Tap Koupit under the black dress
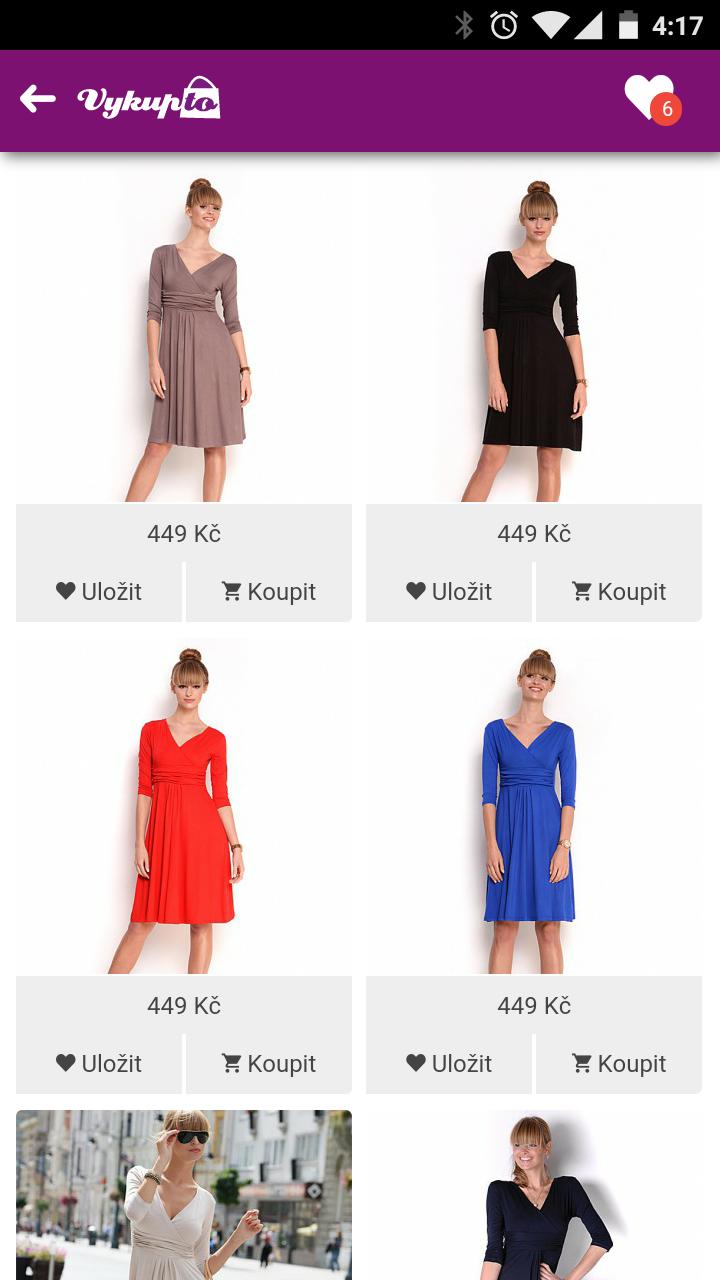 (618, 592)
